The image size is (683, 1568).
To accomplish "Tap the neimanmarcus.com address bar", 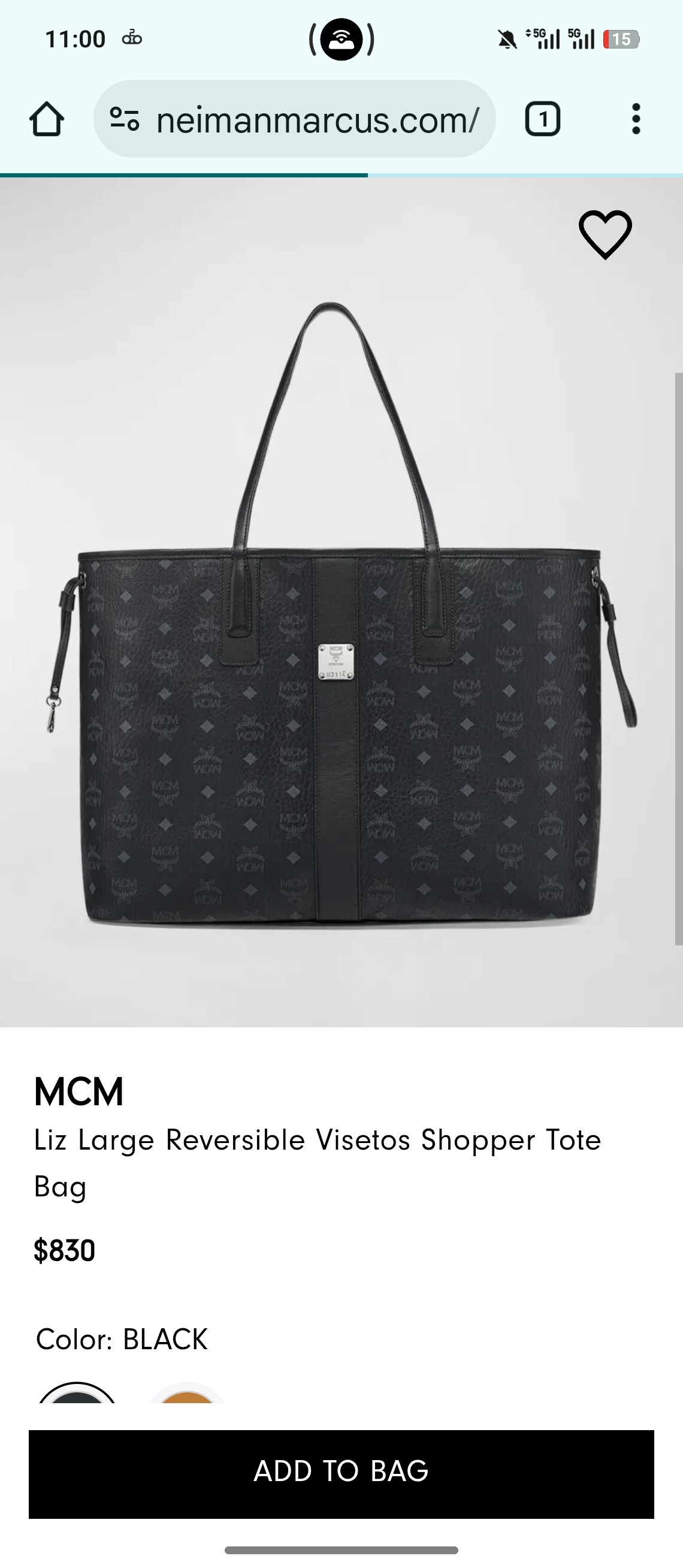I will 316,119.
